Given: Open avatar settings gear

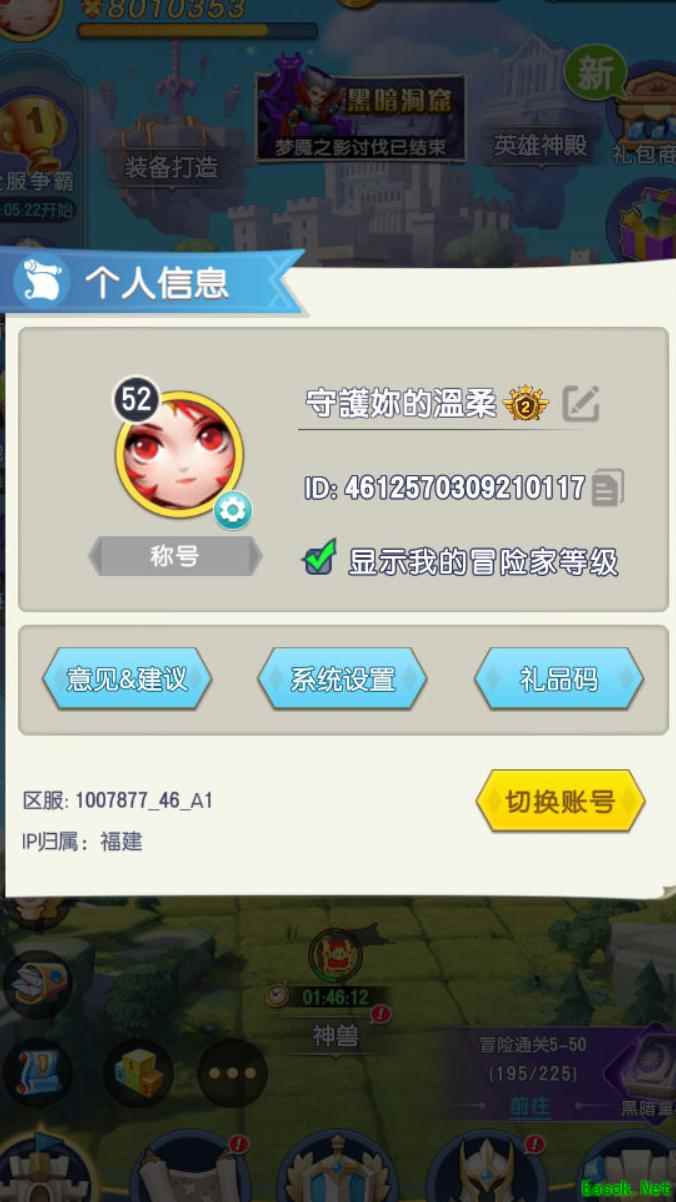Looking at the screenshot, I should point(233,512).
